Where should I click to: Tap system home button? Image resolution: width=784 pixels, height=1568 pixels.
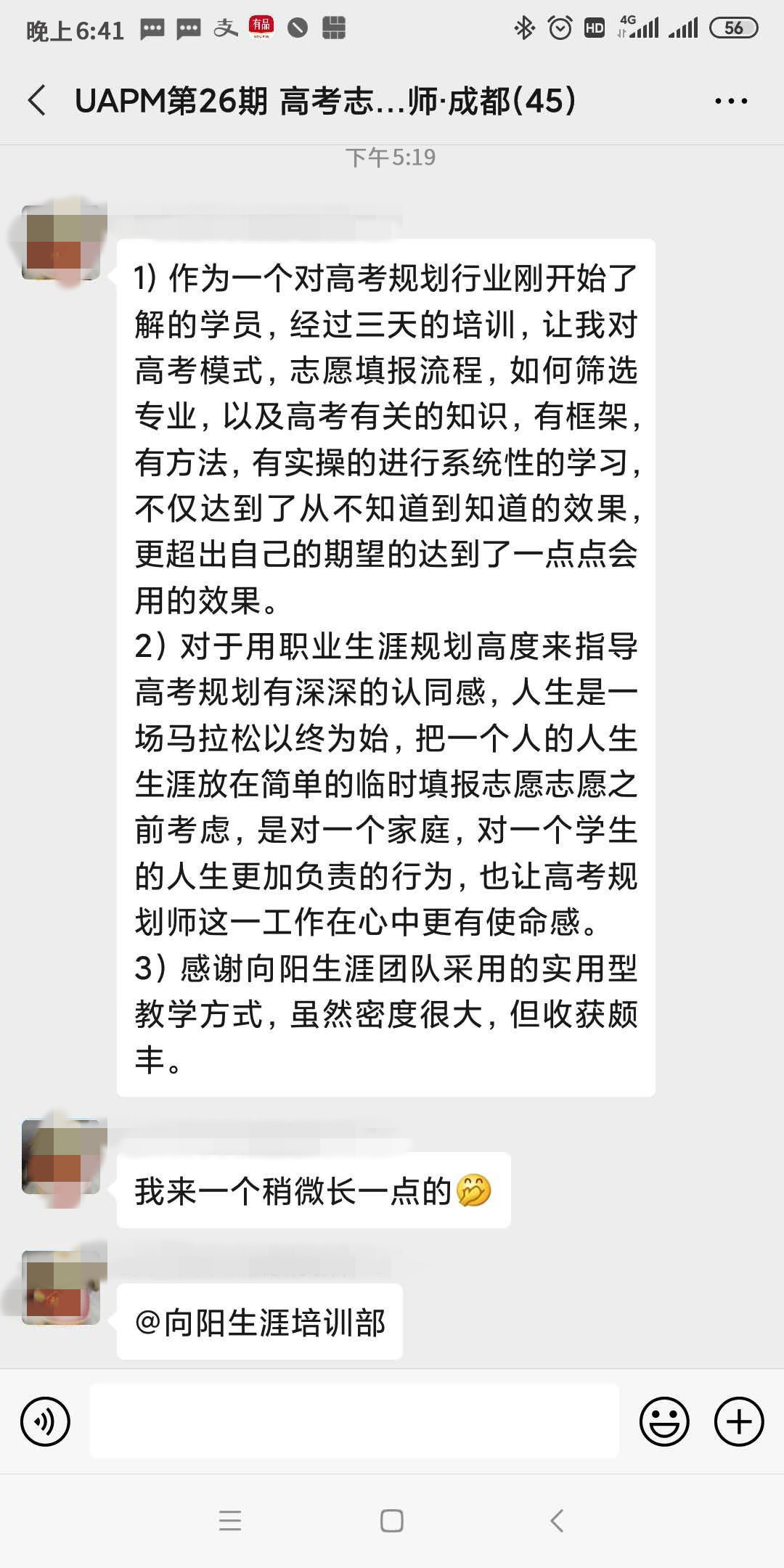click(392, 1520)
